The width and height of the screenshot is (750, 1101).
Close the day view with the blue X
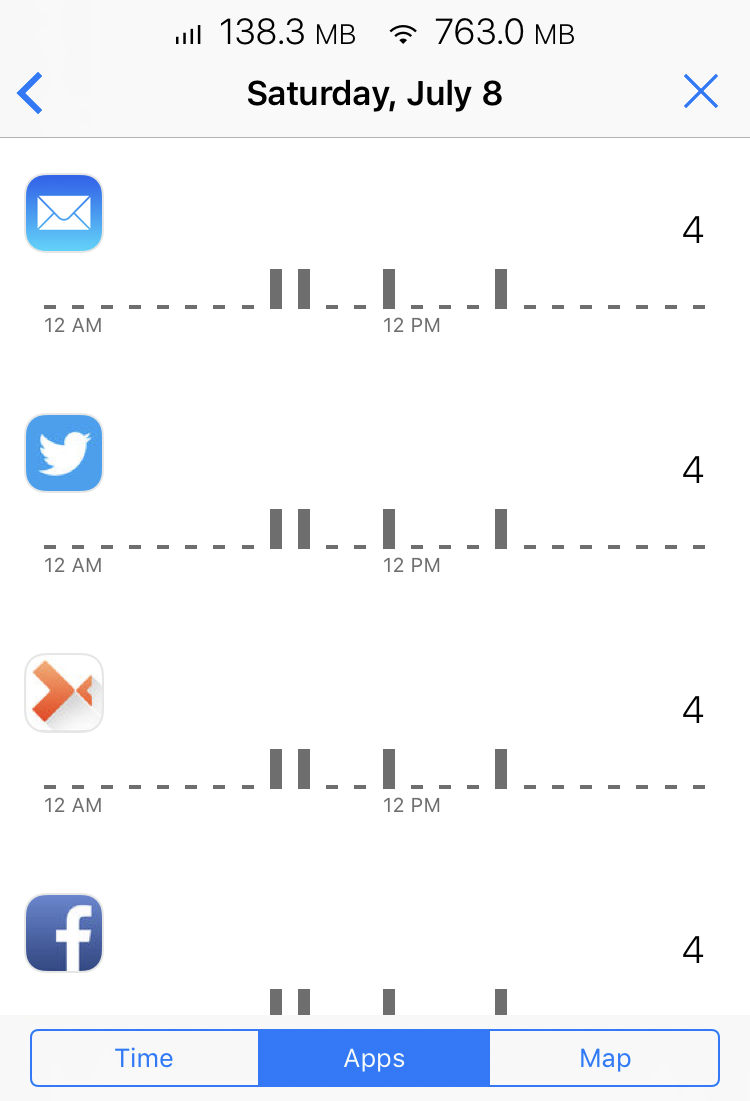coord(701,91)
